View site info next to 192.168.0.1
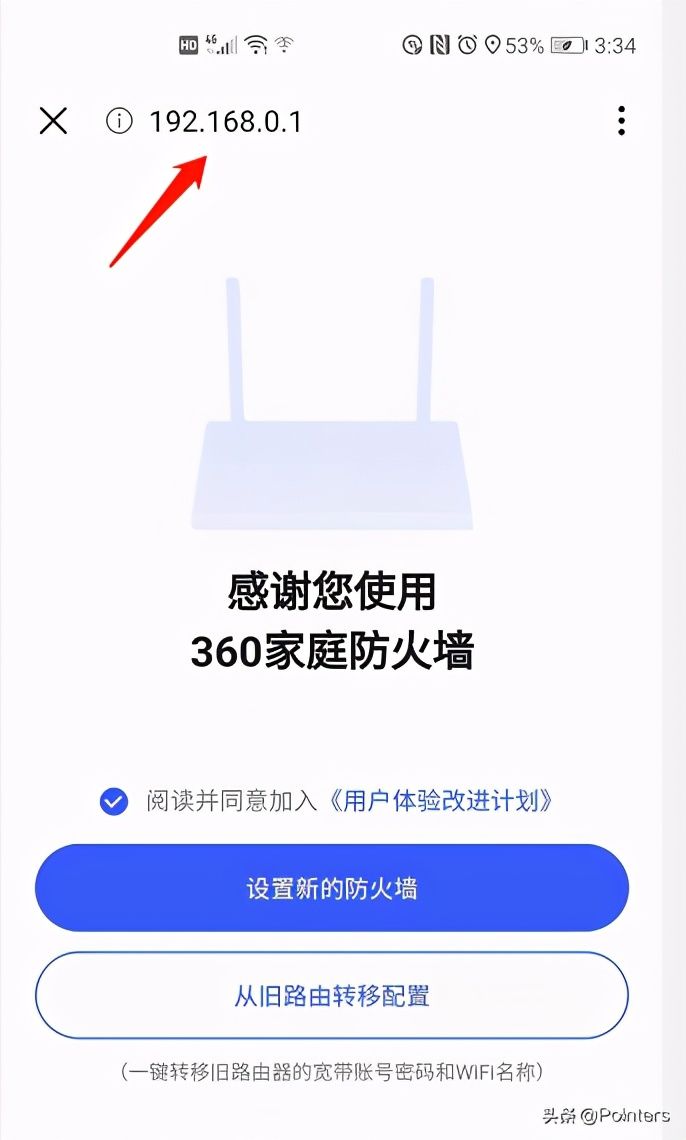 (119, 121)
